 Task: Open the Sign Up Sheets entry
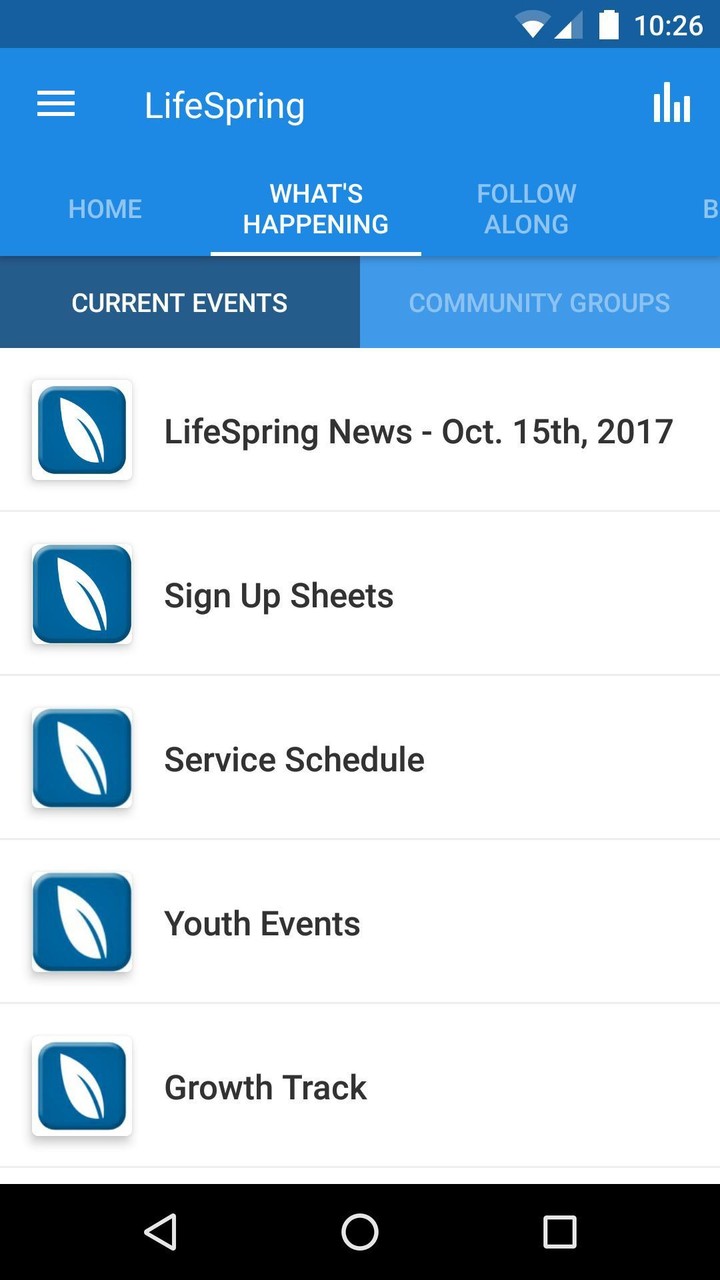point(278,594)
